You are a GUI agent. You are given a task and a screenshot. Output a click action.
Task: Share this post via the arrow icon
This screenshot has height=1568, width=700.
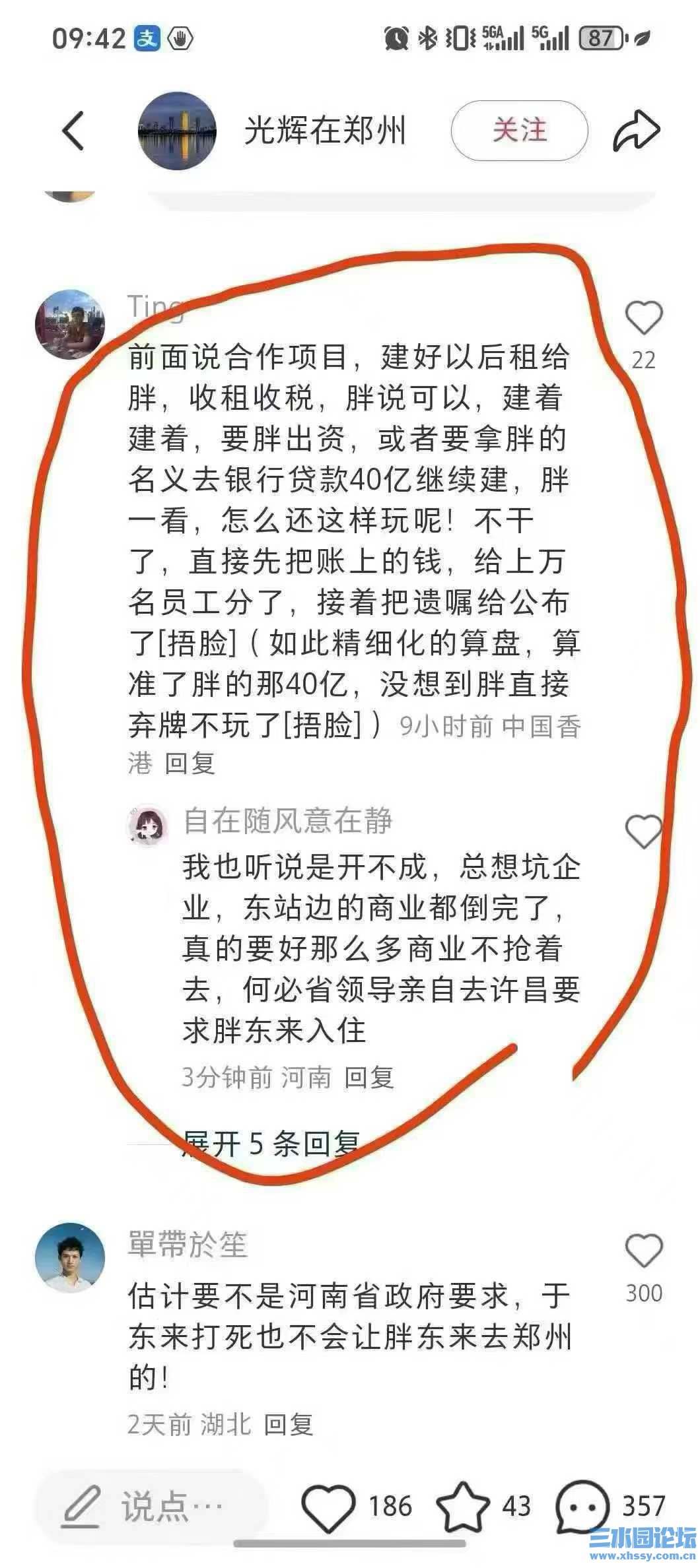coord(636,131)
